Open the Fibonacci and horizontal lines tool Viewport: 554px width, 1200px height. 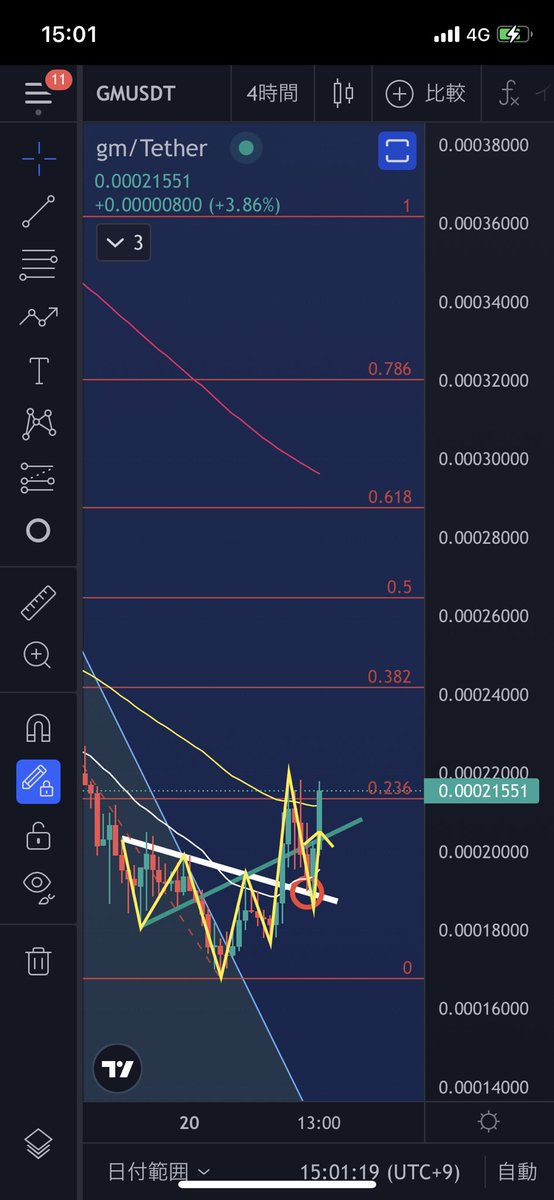pos(38,265)
